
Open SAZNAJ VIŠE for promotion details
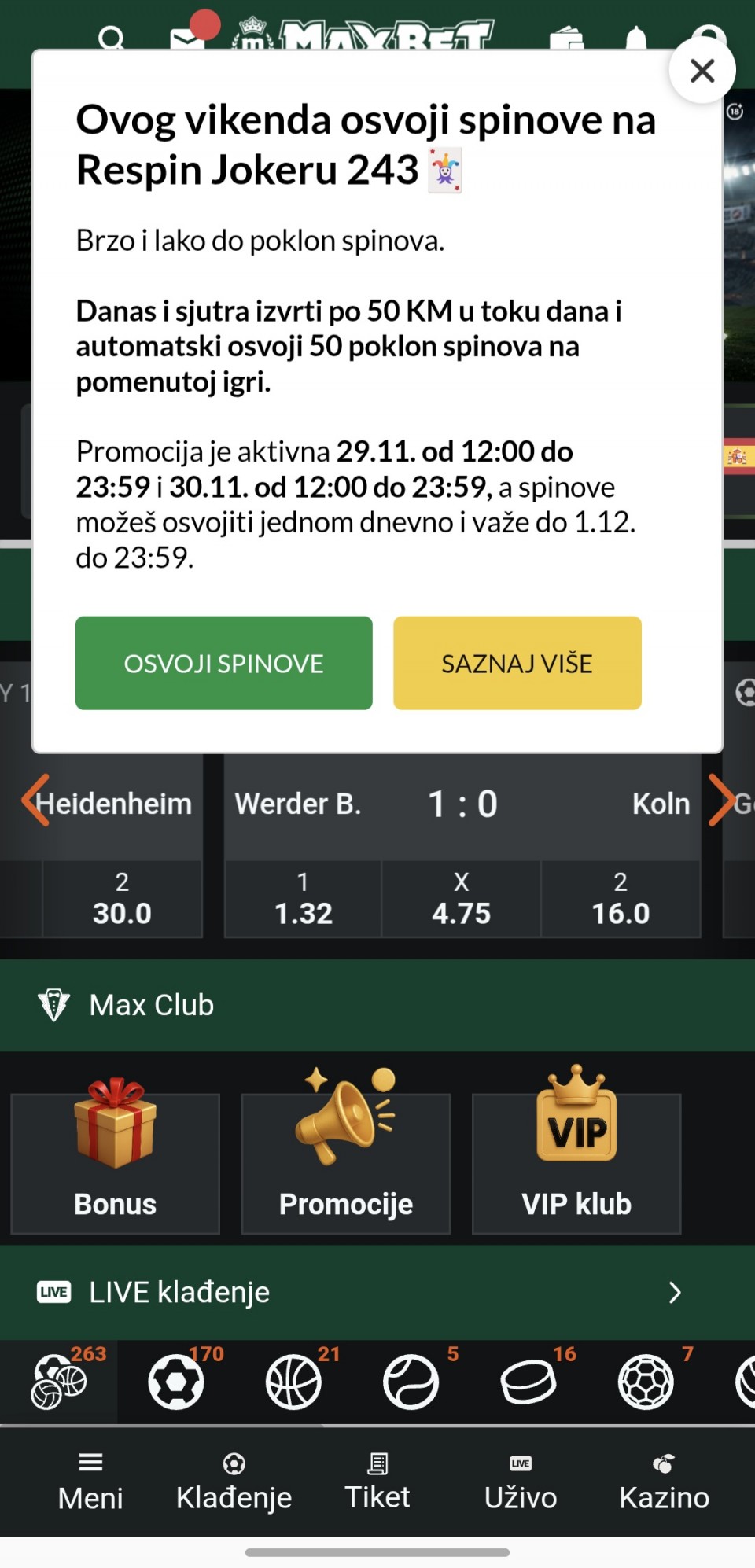[x=517, y=663]
